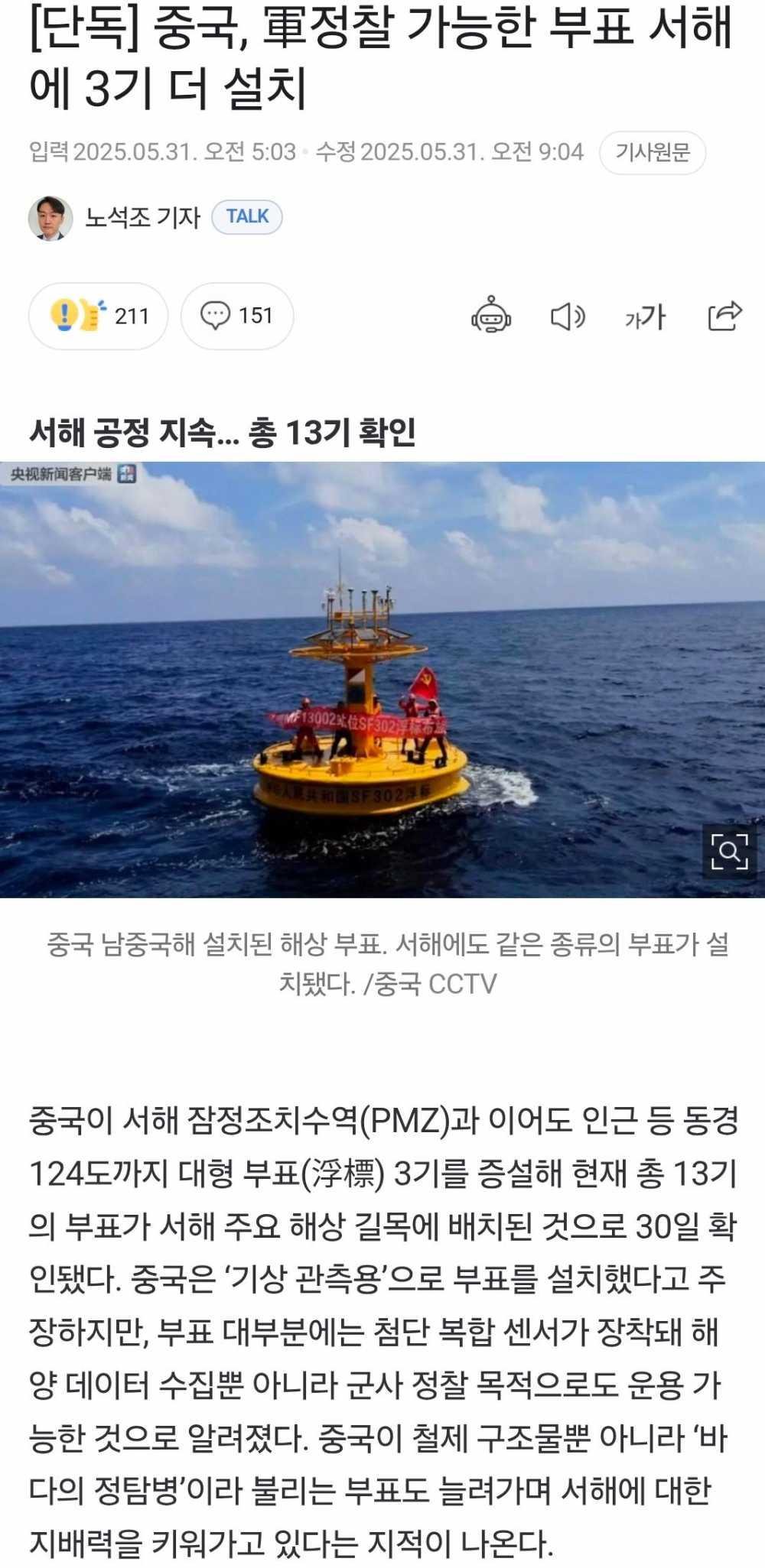The height and width of the screenshot is (1568, 765).
Task: Listen to the article with the speaker icon
Action: click(568, 316)
